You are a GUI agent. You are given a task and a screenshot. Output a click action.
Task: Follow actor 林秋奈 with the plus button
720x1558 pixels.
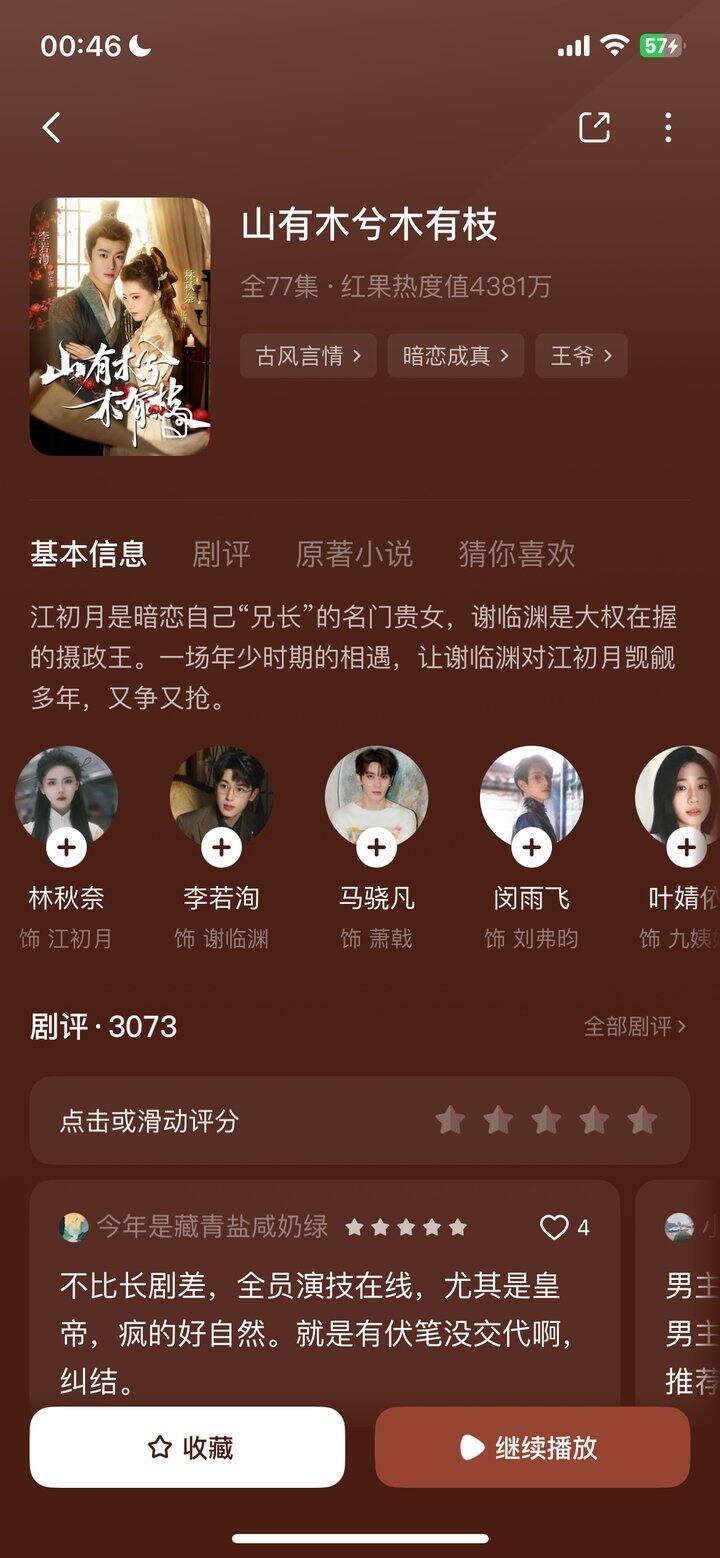(x=67, y=848)
